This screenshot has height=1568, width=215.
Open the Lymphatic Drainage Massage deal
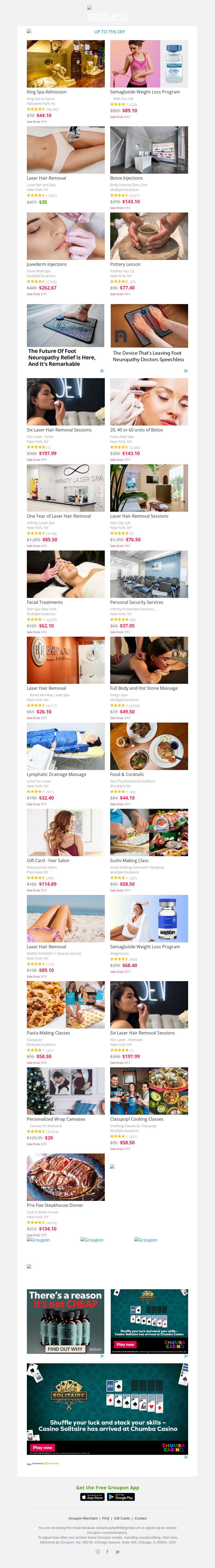pos(65,746)
